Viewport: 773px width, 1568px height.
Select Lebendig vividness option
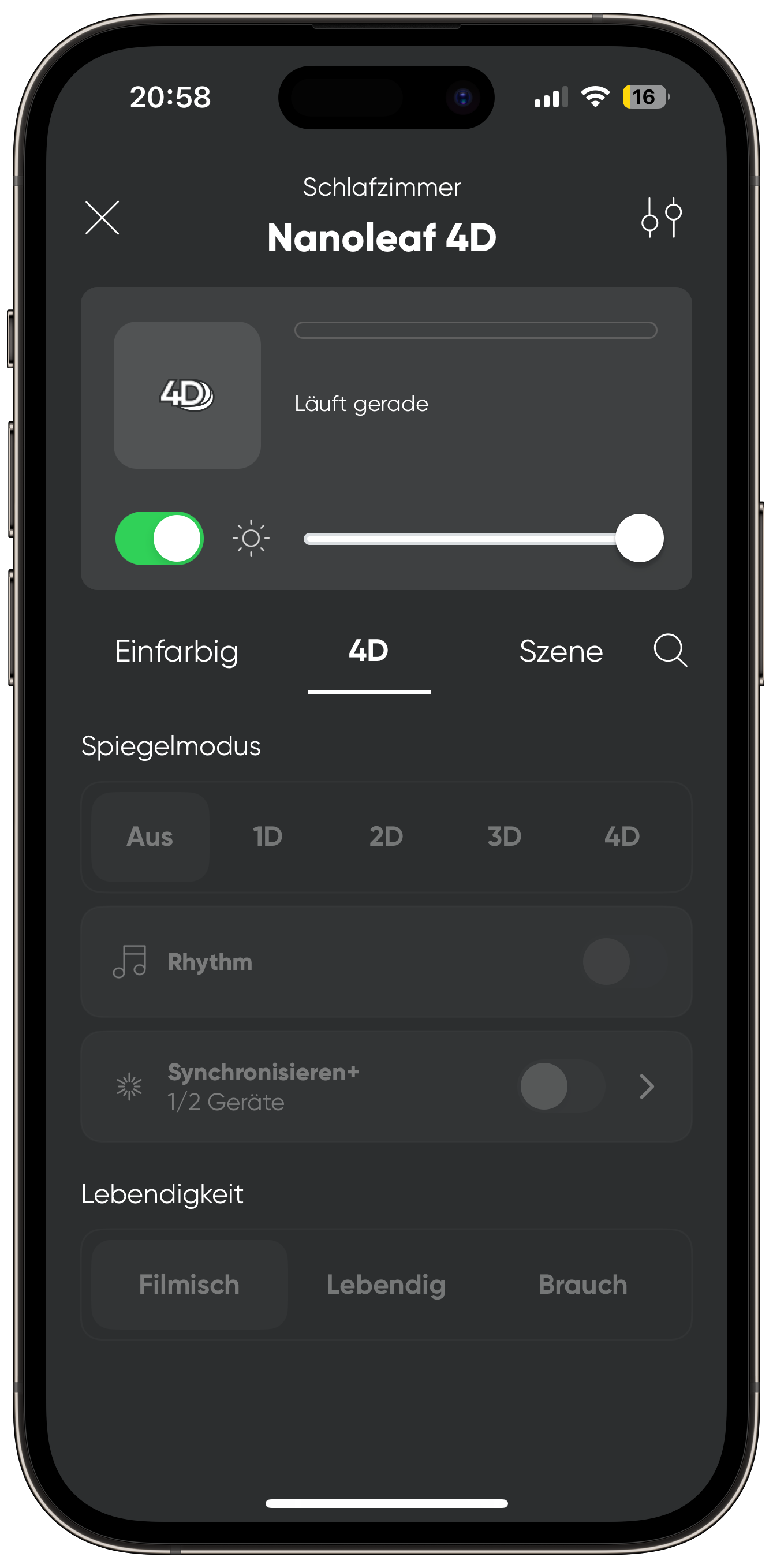pyautogui.click(x=386, y=1285)
